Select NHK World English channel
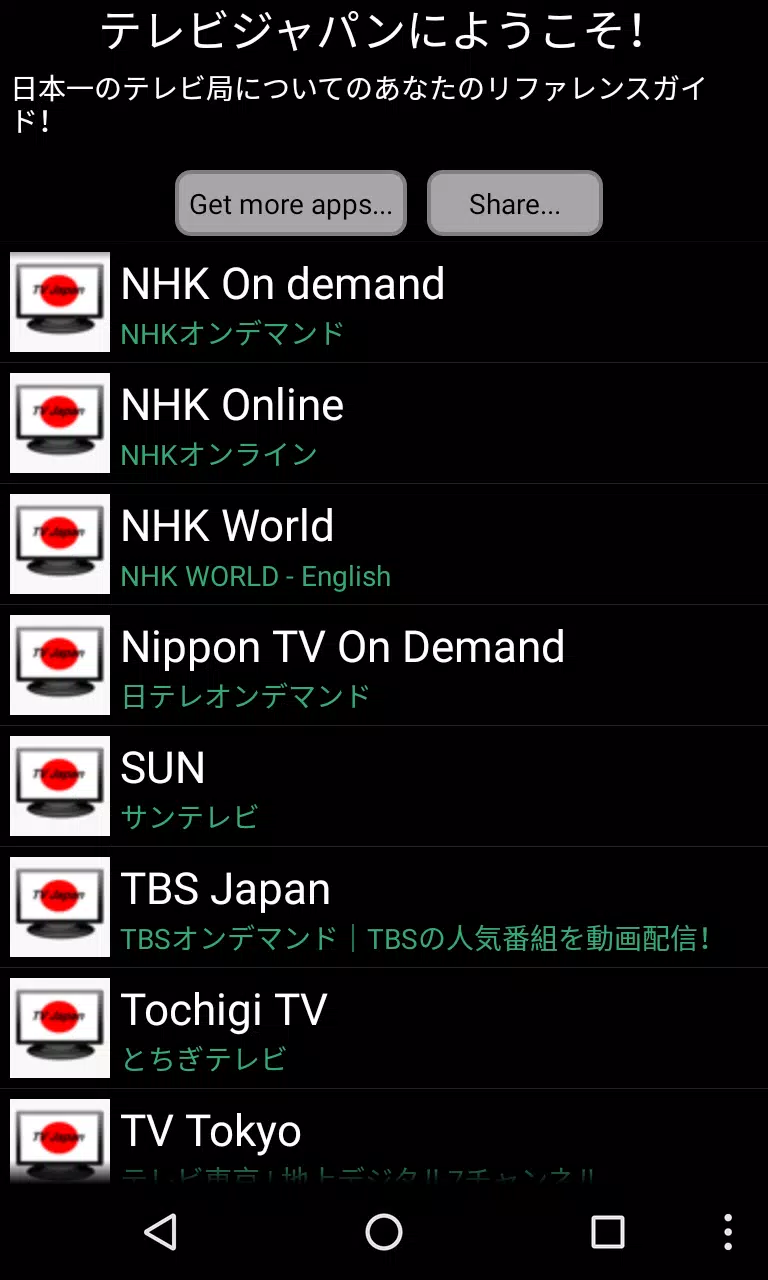Viewport: 768px width, 1280px height. click(384, 544)
